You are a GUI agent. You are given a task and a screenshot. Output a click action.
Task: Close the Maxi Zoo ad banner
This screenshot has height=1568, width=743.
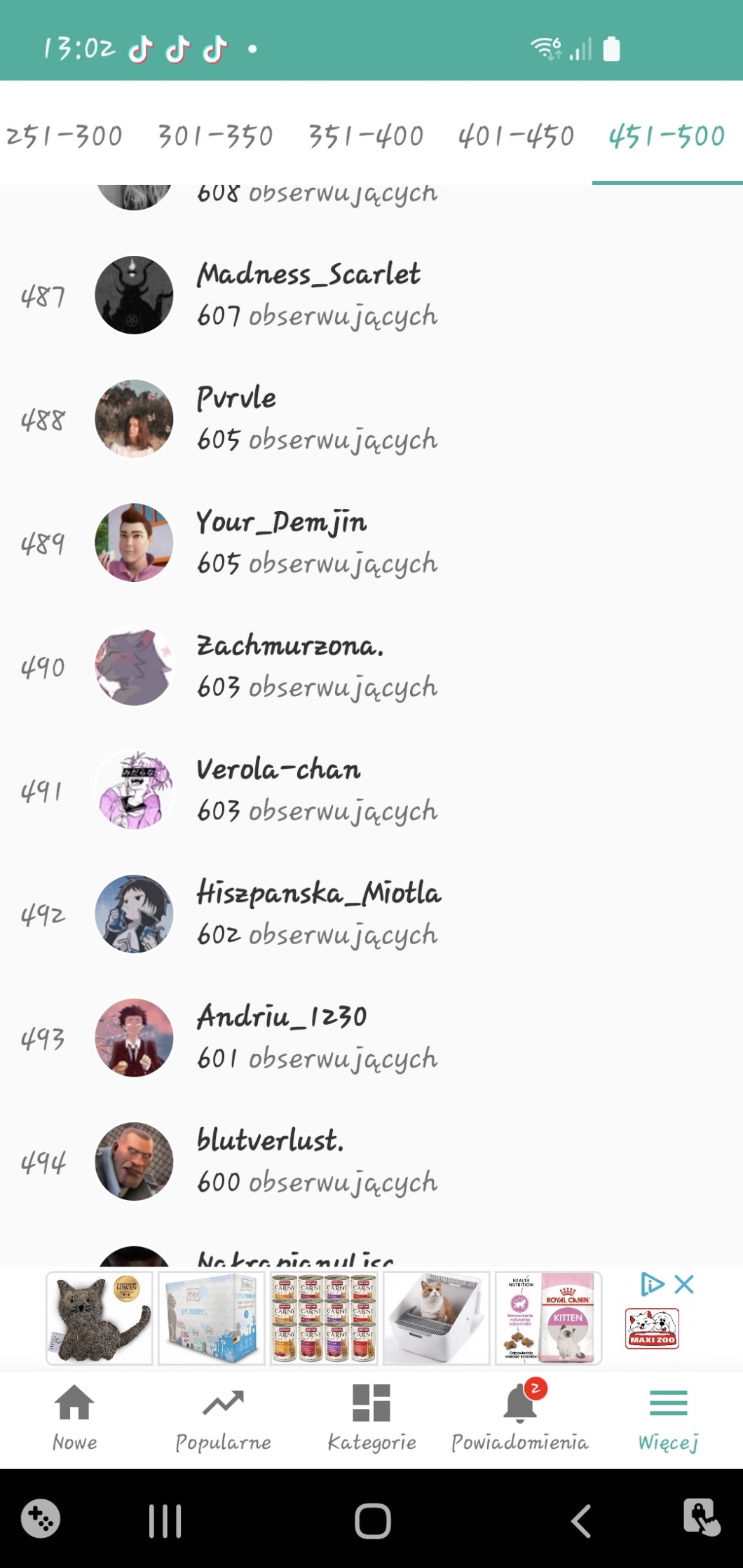pyautogui.click(x=684, y=1284)
